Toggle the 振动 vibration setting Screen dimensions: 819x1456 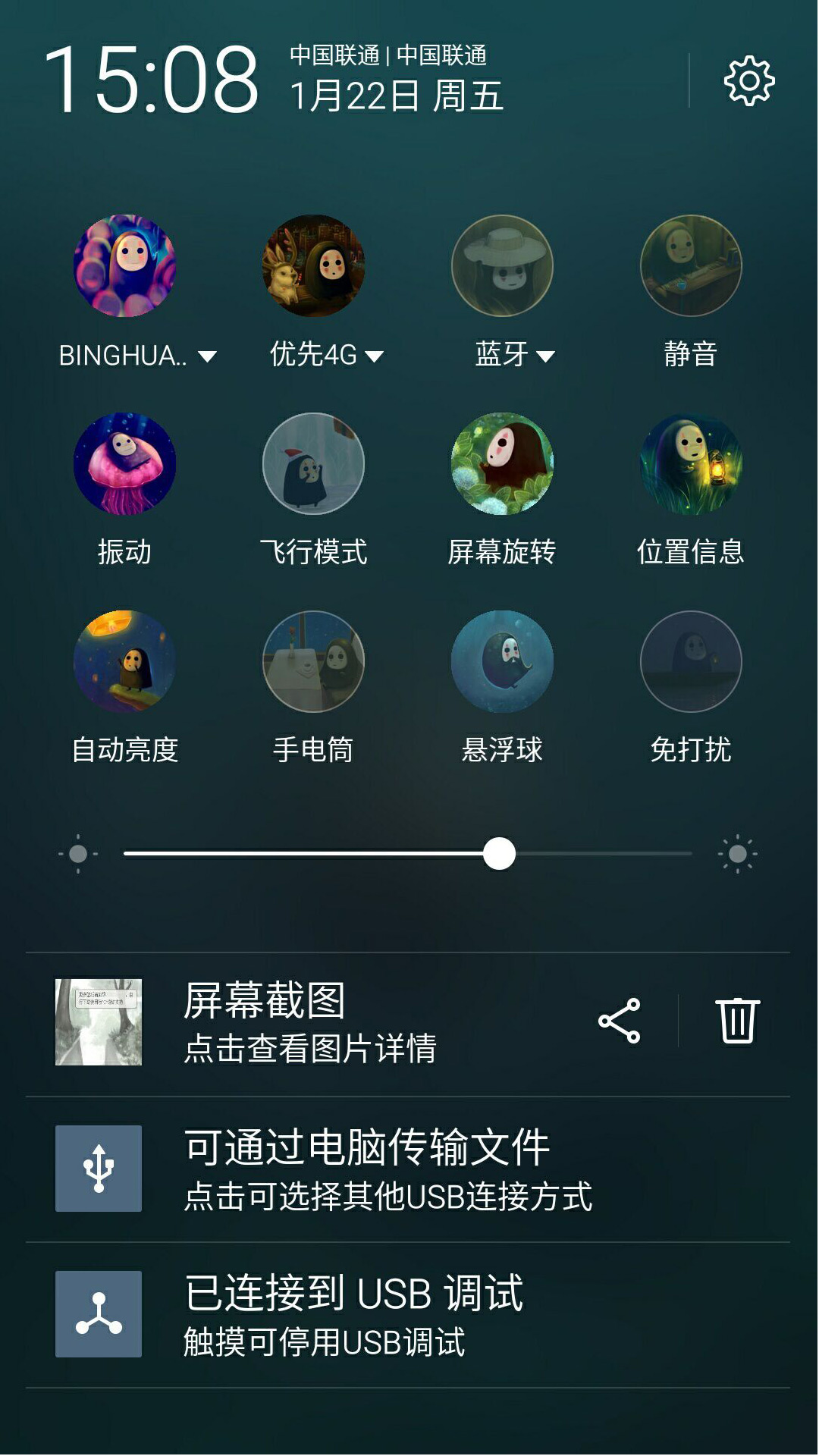(124, 464)
